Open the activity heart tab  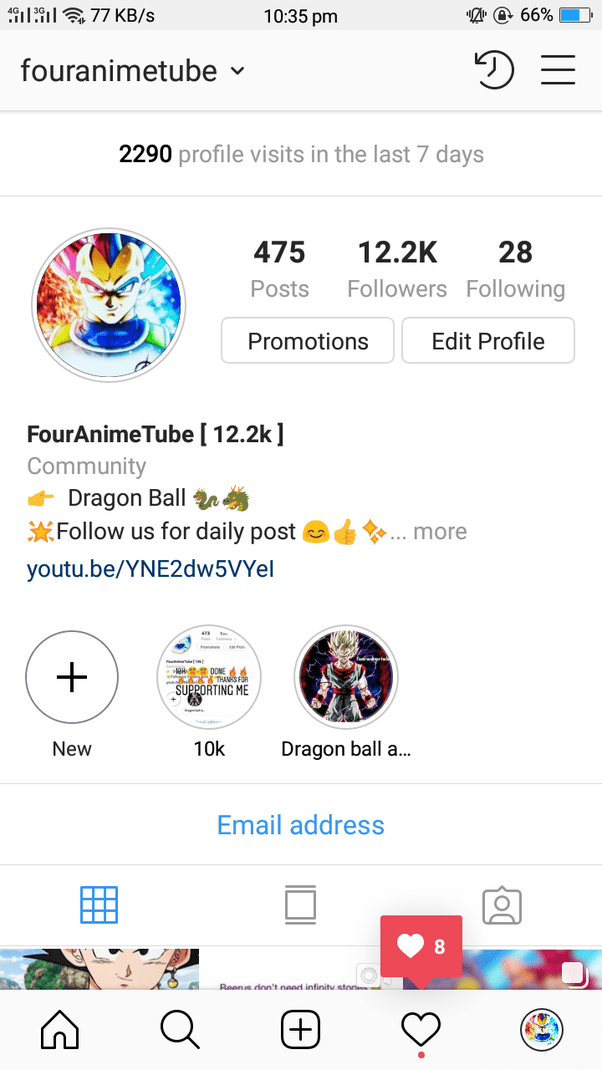pos(421,1030)
